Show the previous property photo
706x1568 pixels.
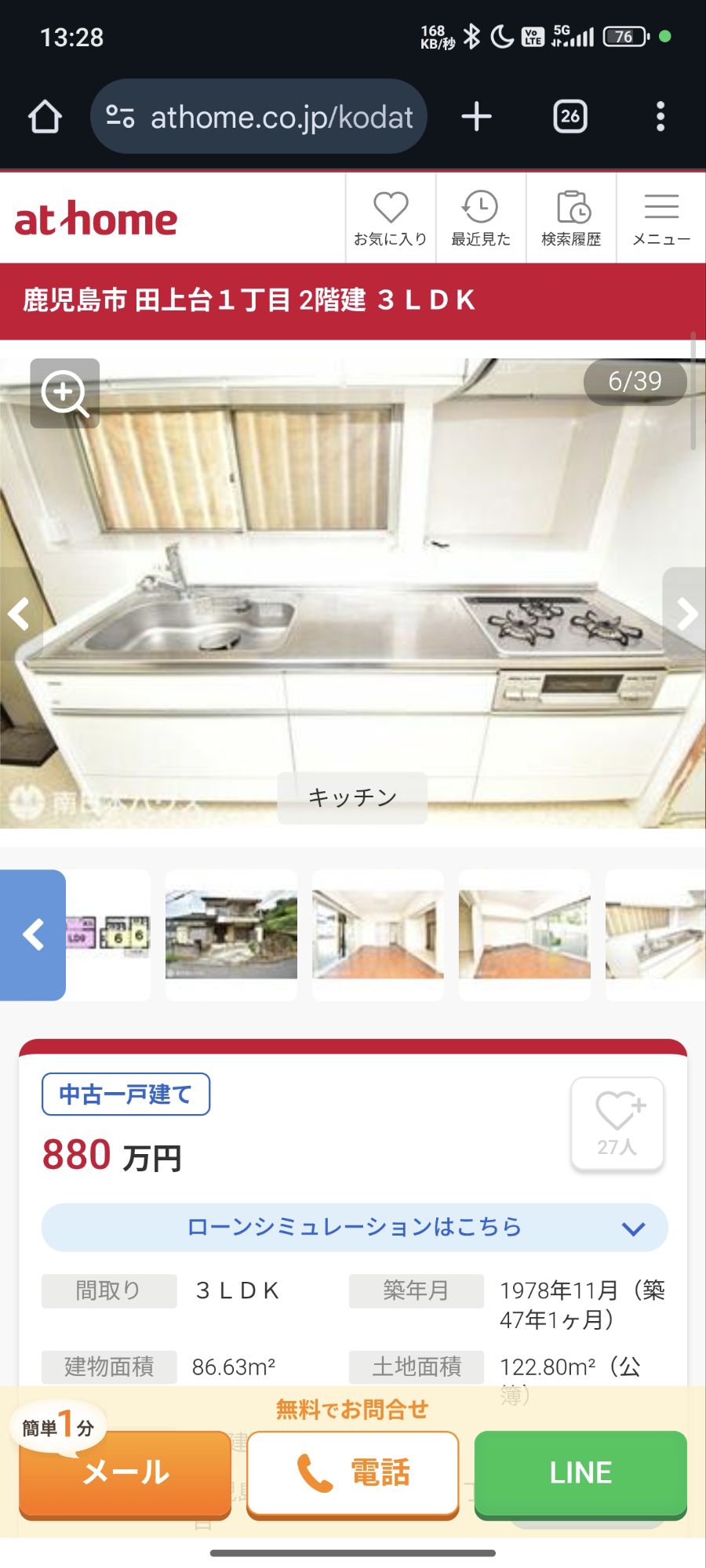[x=19, y=614]
